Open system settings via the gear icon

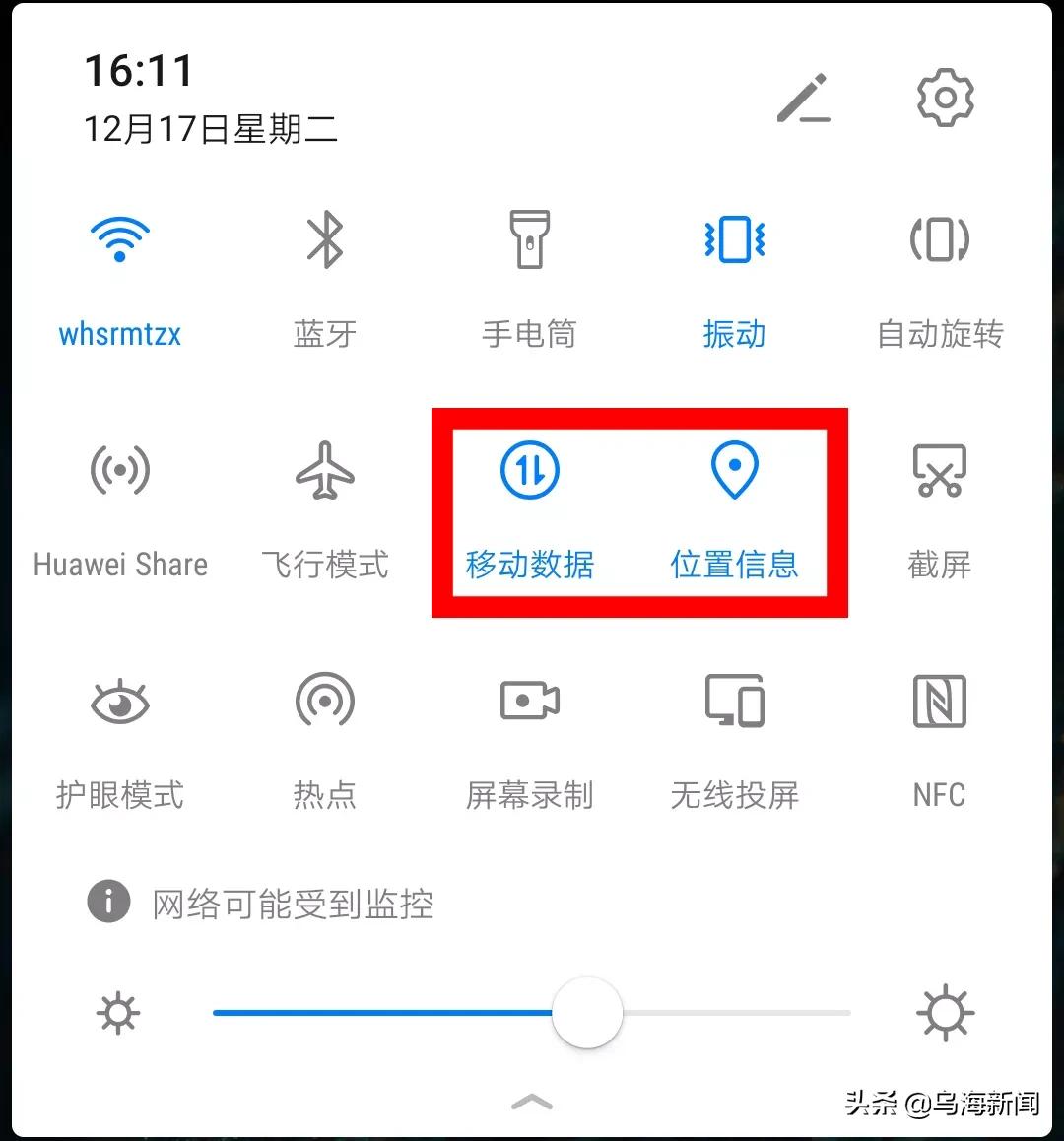tap(945, 97)
